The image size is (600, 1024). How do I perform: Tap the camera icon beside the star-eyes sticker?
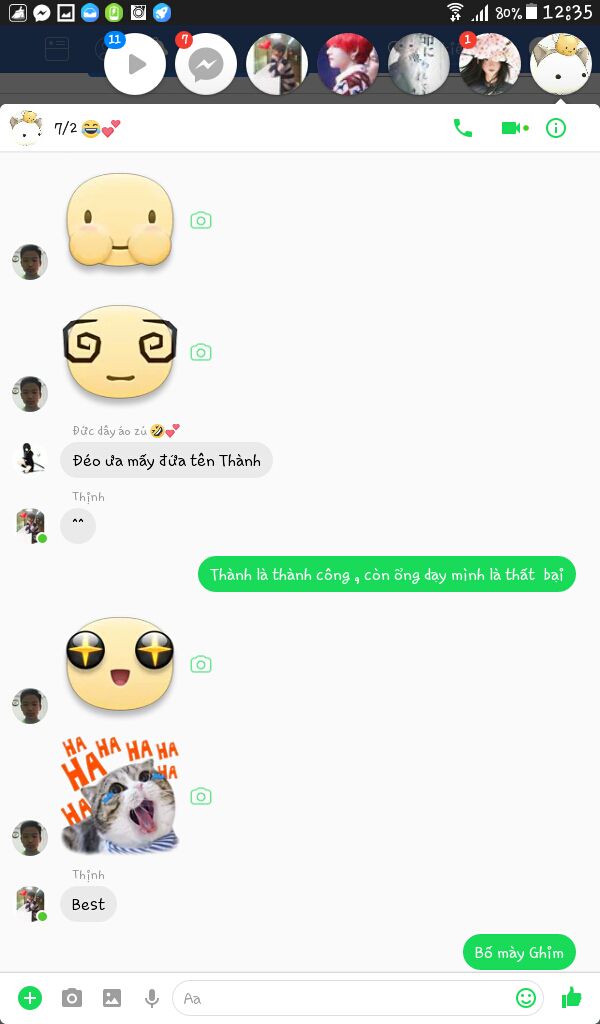(x=201, y=664)
